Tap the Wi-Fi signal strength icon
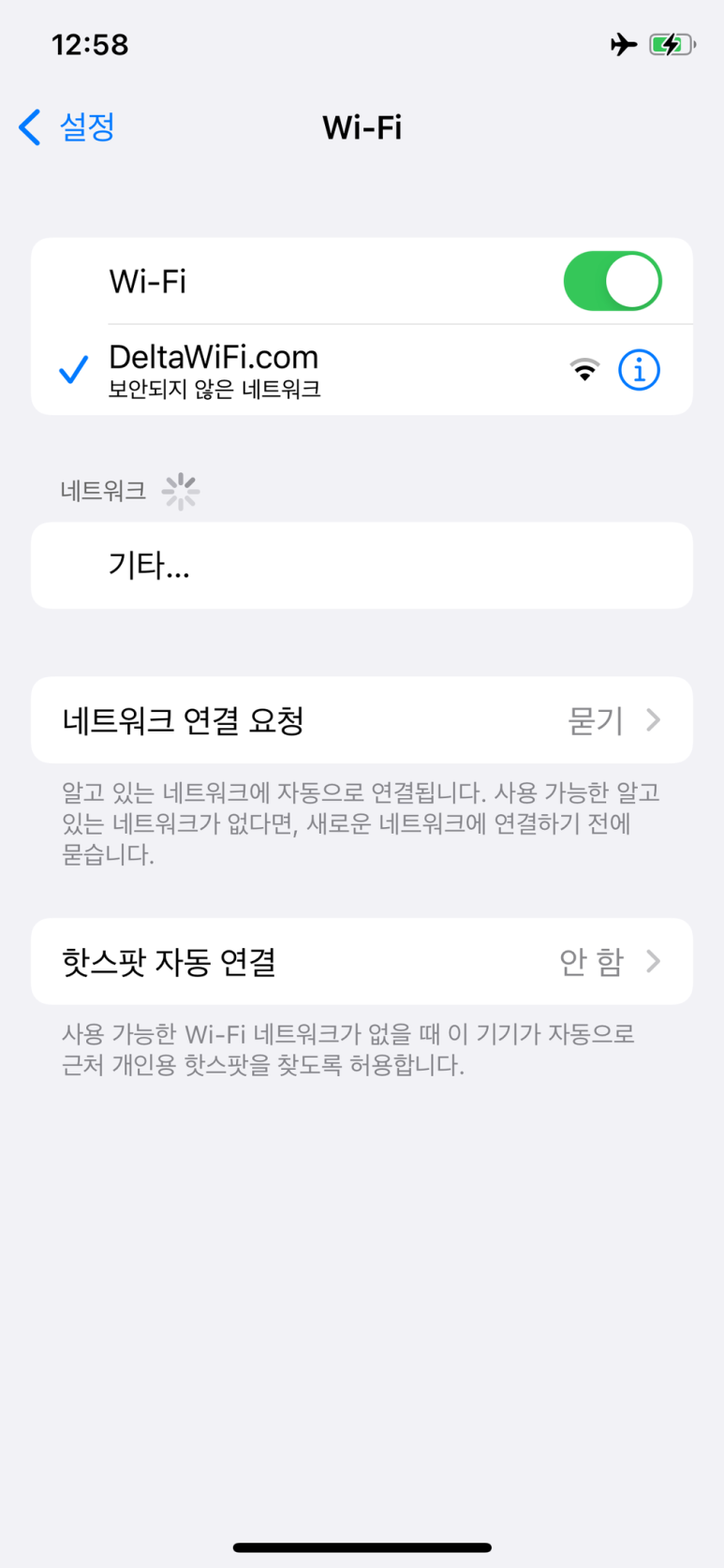The image size is (724, 1568). click(584, 370)
